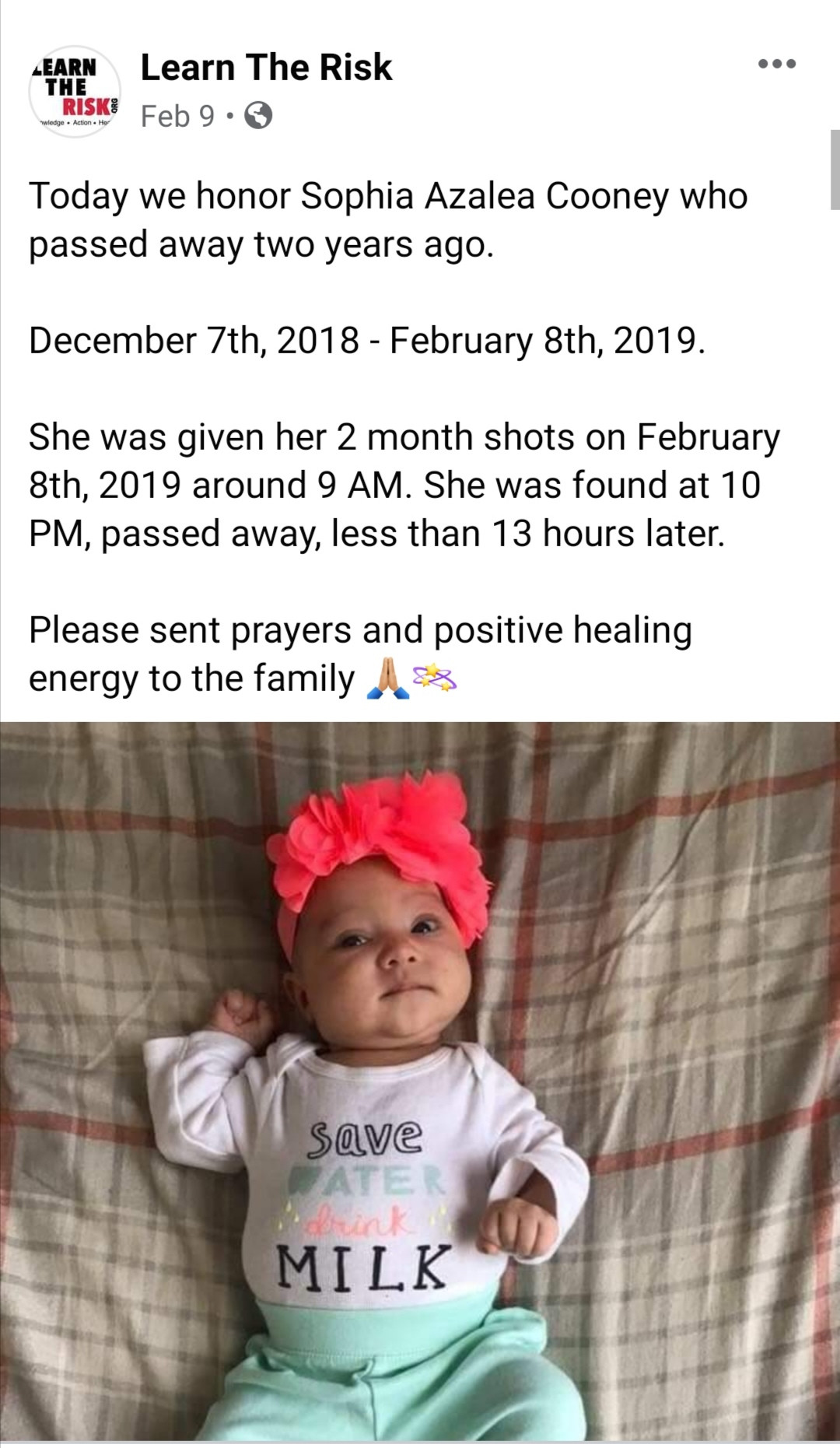840x1448 pixels.
Task: Tap the Learn The Risk profile picture
Action: [x=75, y=92]
